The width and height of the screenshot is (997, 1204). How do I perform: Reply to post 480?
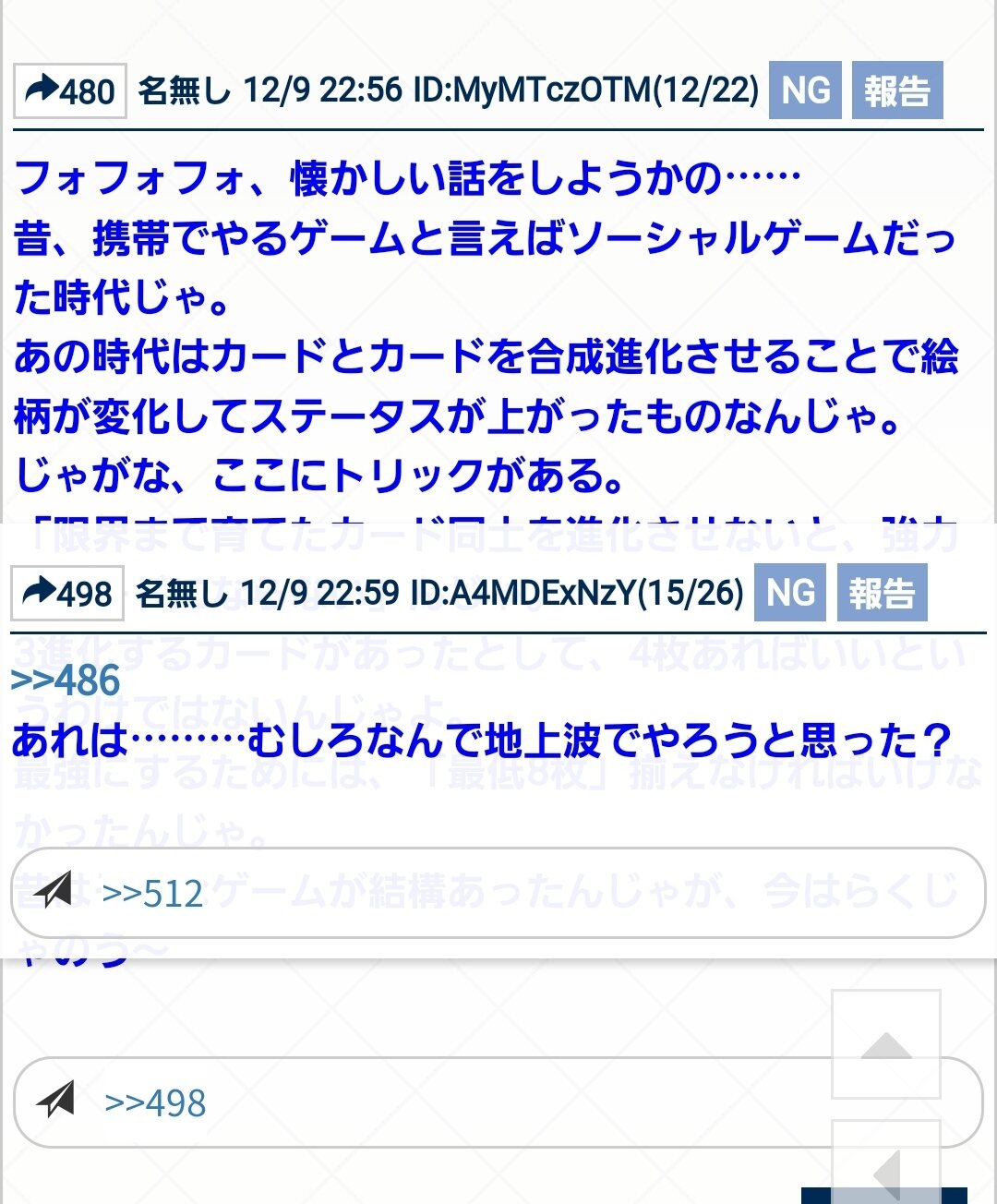[70, 90]
